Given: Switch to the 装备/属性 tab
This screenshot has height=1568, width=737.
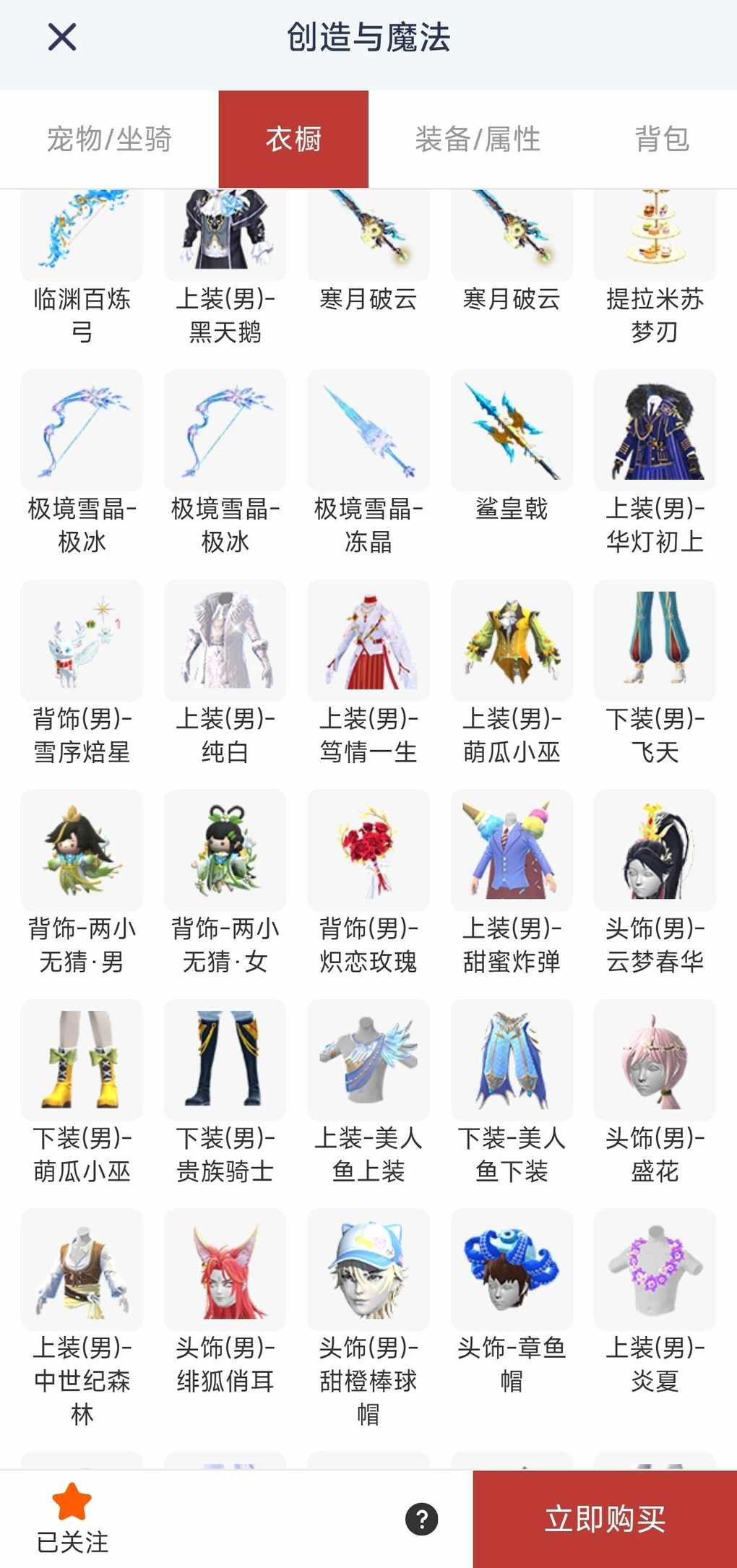Looking at the screenshot, I should pos(478,139).
